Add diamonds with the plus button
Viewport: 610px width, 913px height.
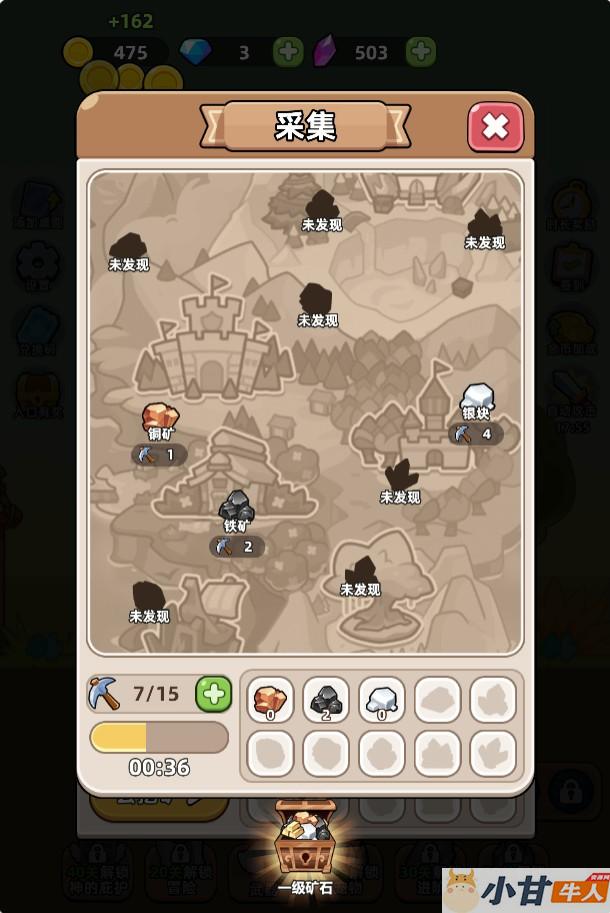click(288, 53)
